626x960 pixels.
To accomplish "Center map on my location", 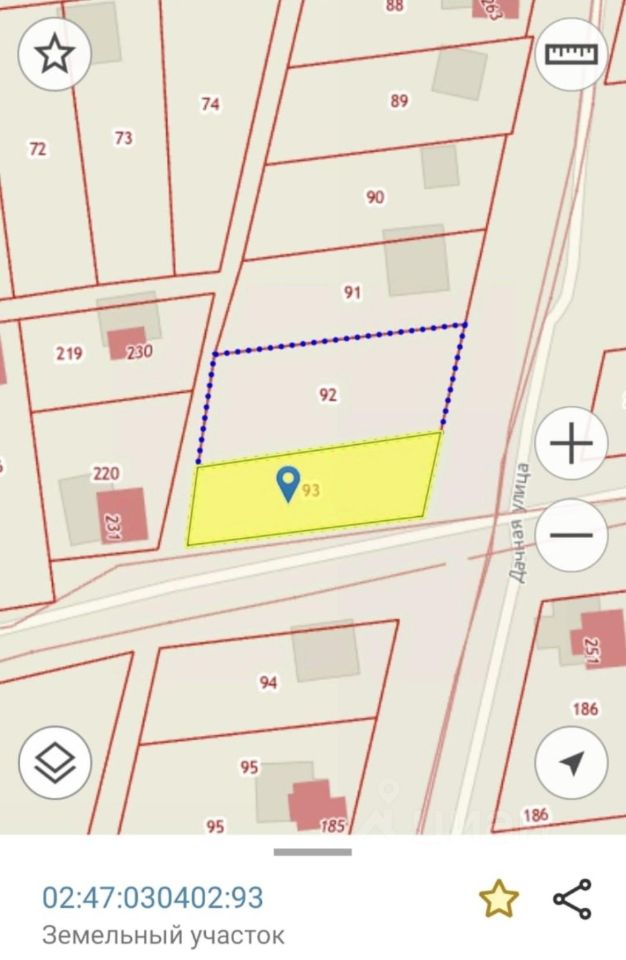I will coord(571,764).
